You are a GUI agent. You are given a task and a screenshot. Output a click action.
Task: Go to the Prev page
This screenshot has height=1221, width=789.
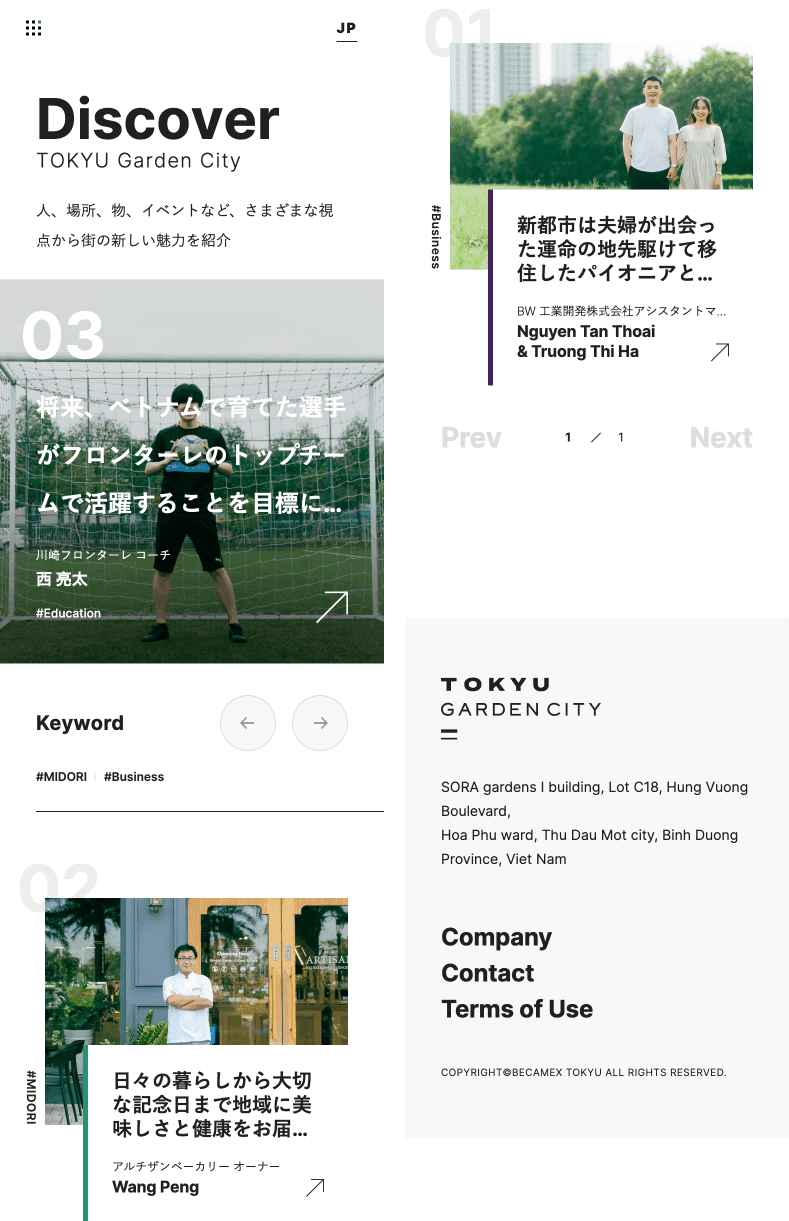[x=471, y=438]
